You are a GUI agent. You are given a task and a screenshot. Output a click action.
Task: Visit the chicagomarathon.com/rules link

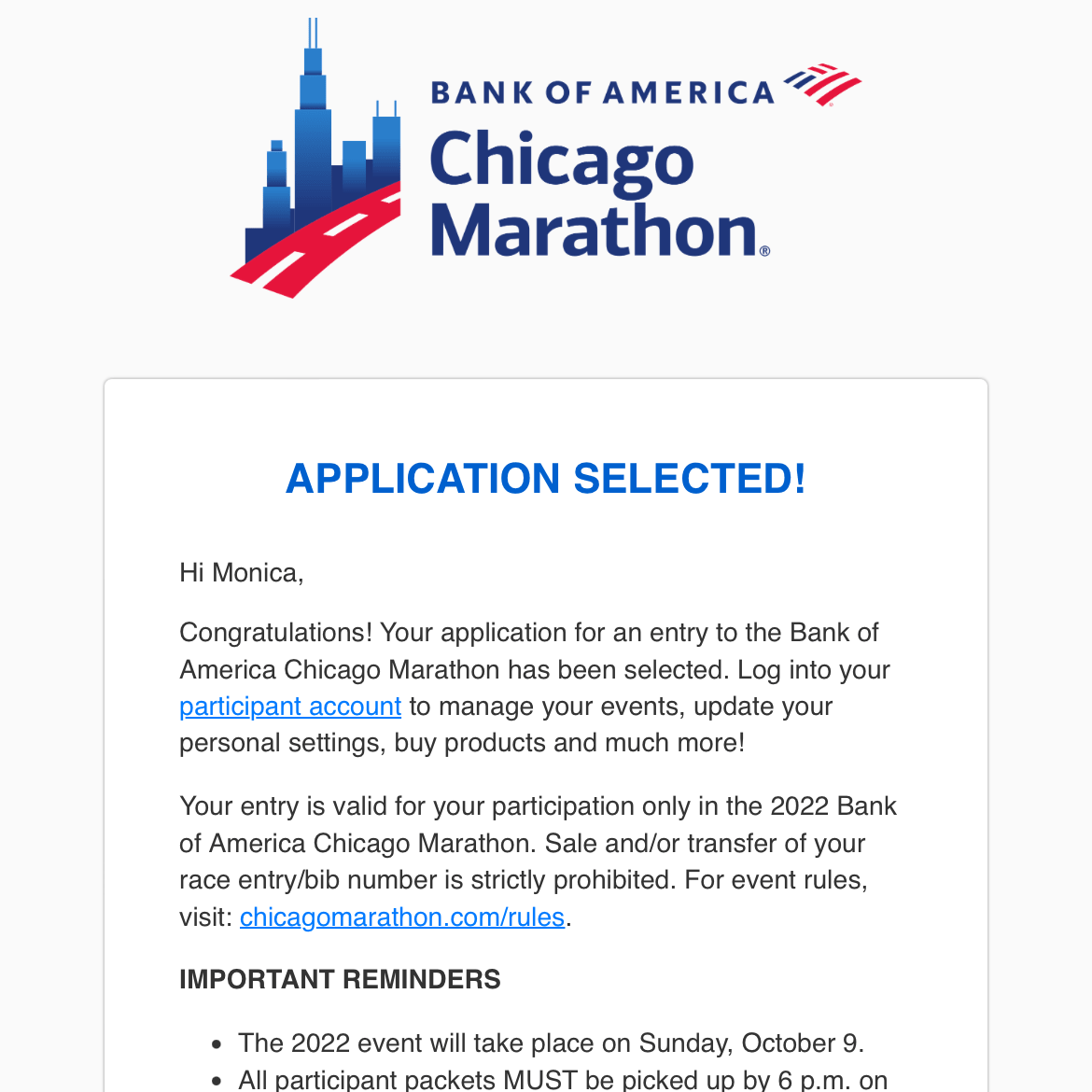[x=402, y=917]
